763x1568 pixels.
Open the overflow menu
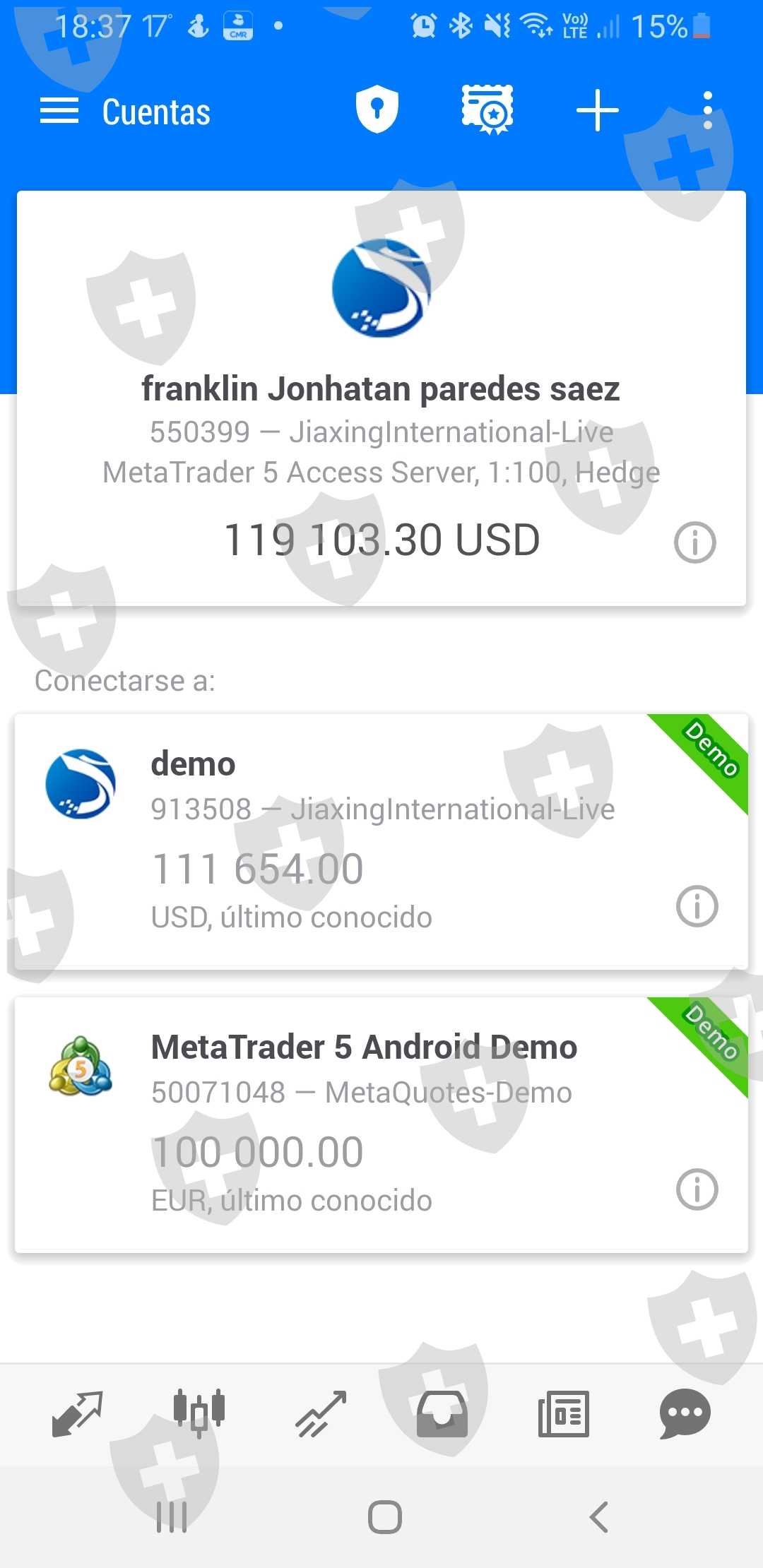point(707,111)
